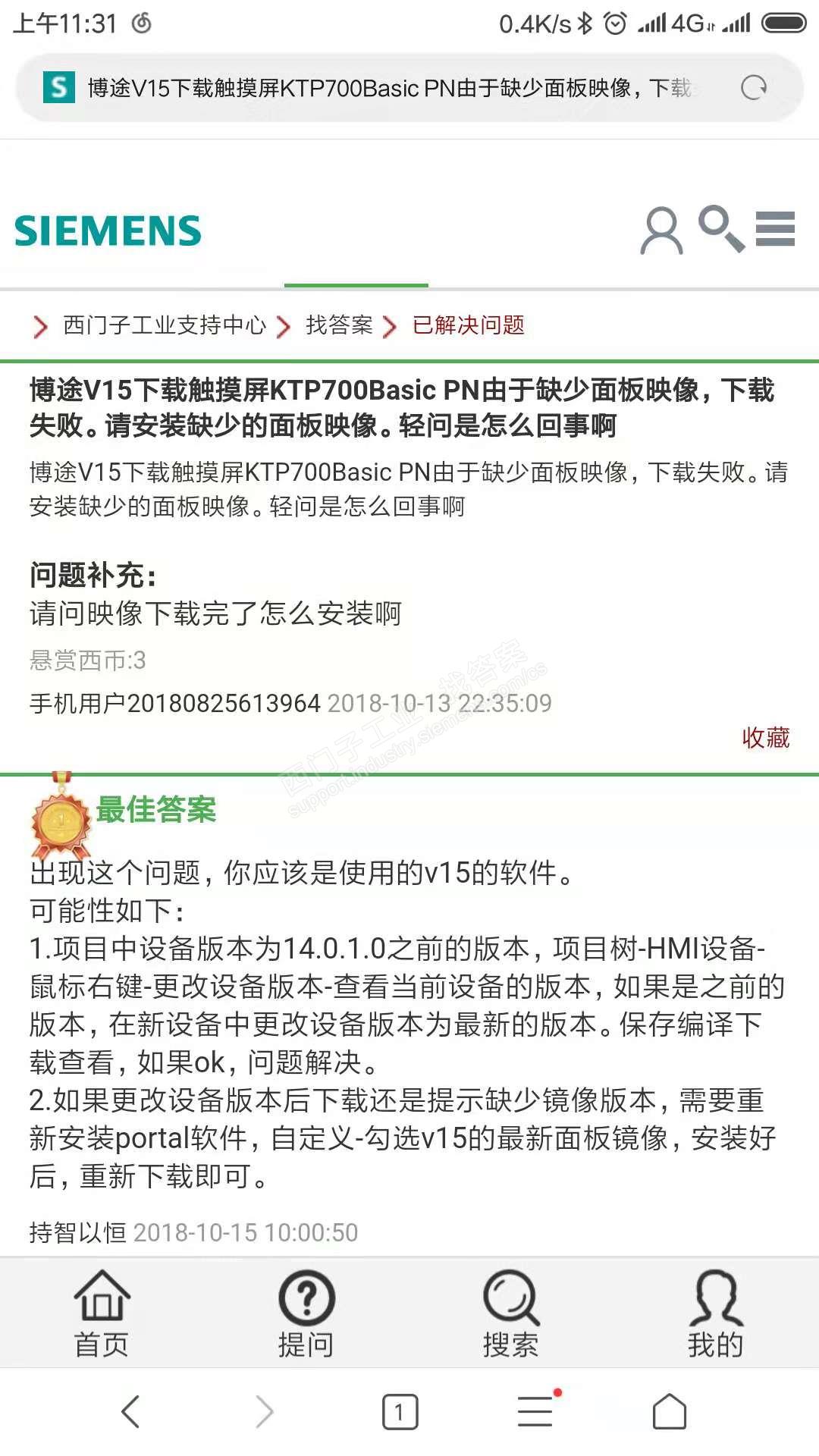Tap 收藏 to bookmark this question
Screen dimensions: 819x1456
coord(765,737)
